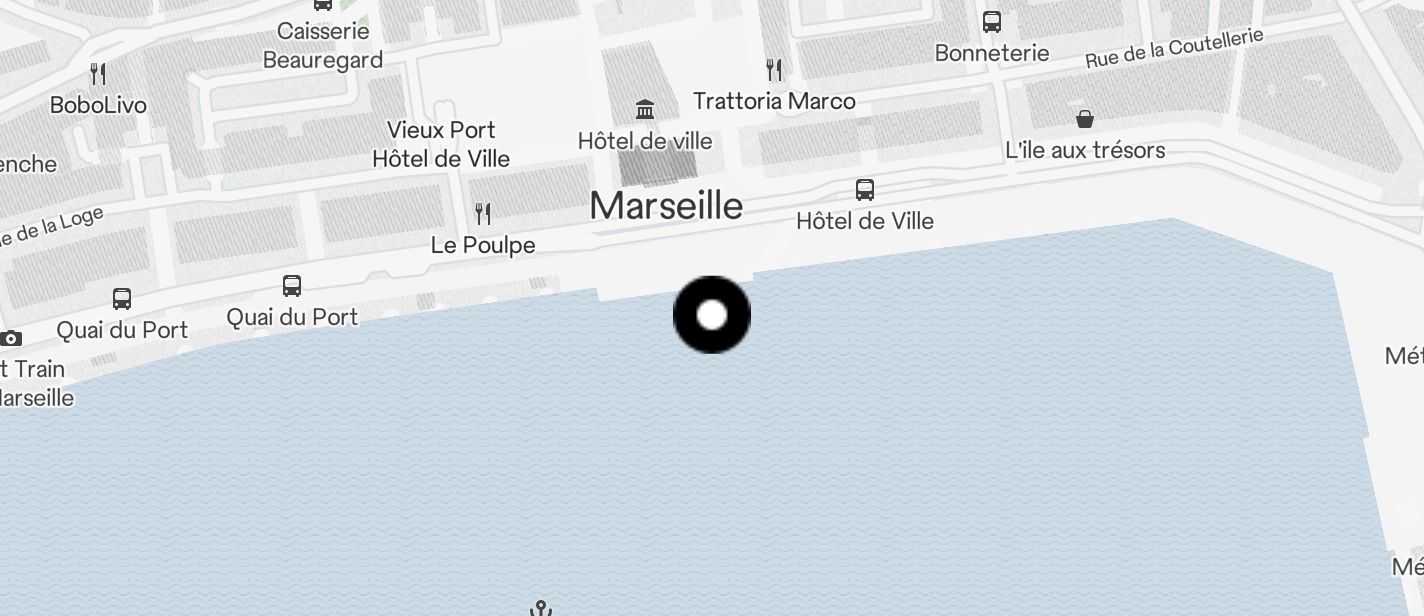Viewport: 1424px width, 616px height.
Task: Open the Hôtel de ville town hall landmark icon
Action: click(x=645, y=108)
